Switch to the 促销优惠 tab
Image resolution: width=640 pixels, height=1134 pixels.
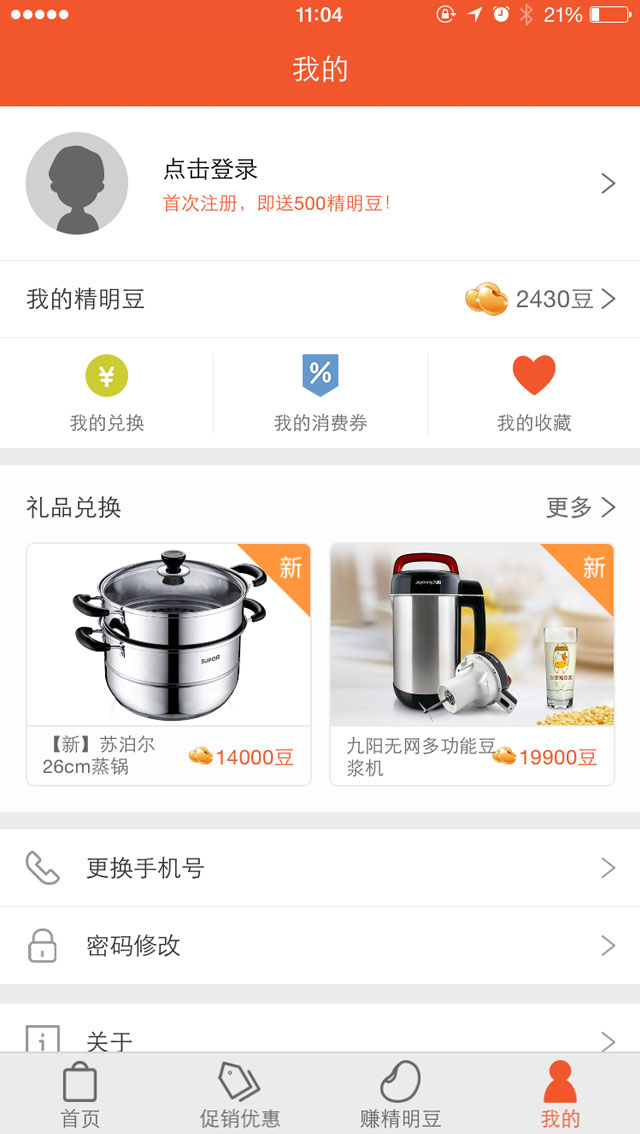pyautogui.click(x=240, y=1094)
